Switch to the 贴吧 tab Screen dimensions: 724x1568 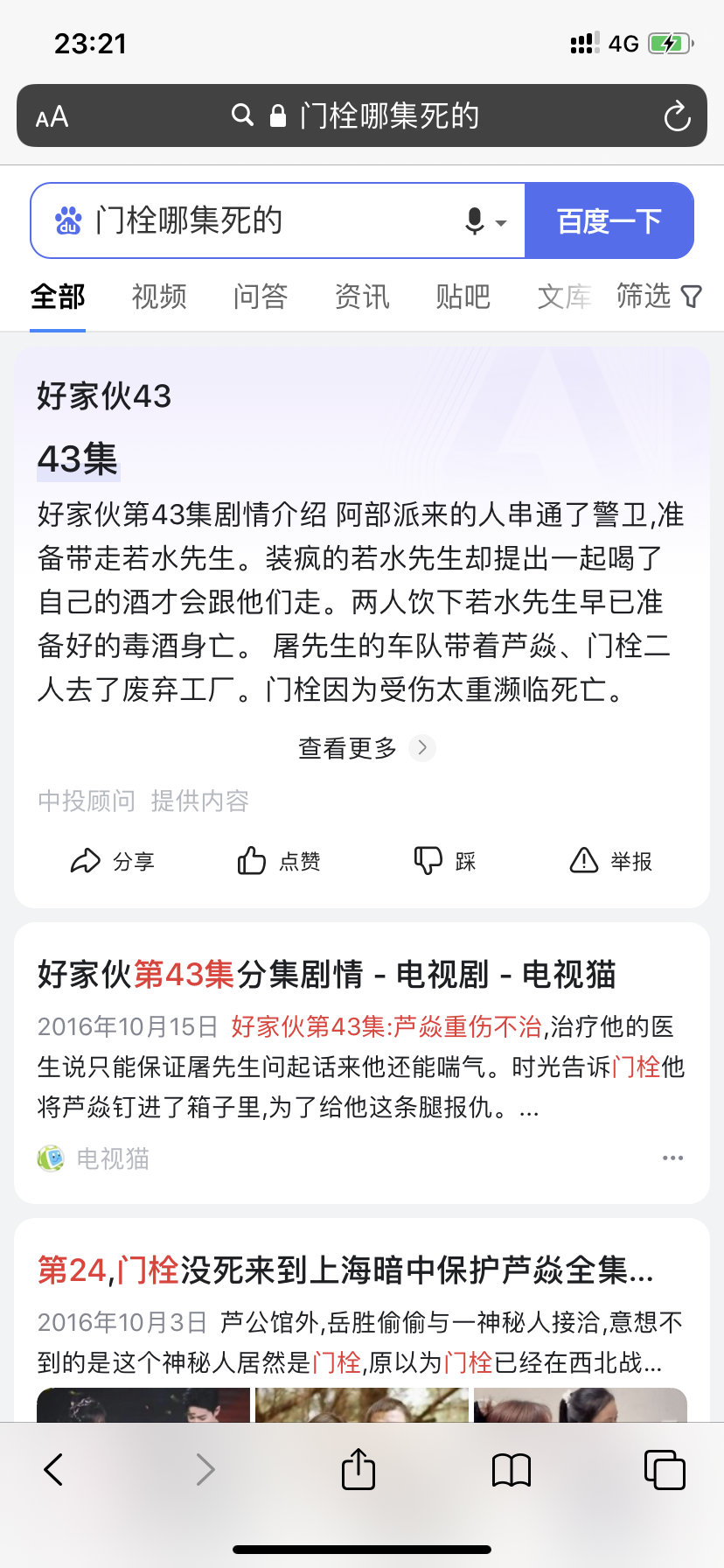coord(463,297)
